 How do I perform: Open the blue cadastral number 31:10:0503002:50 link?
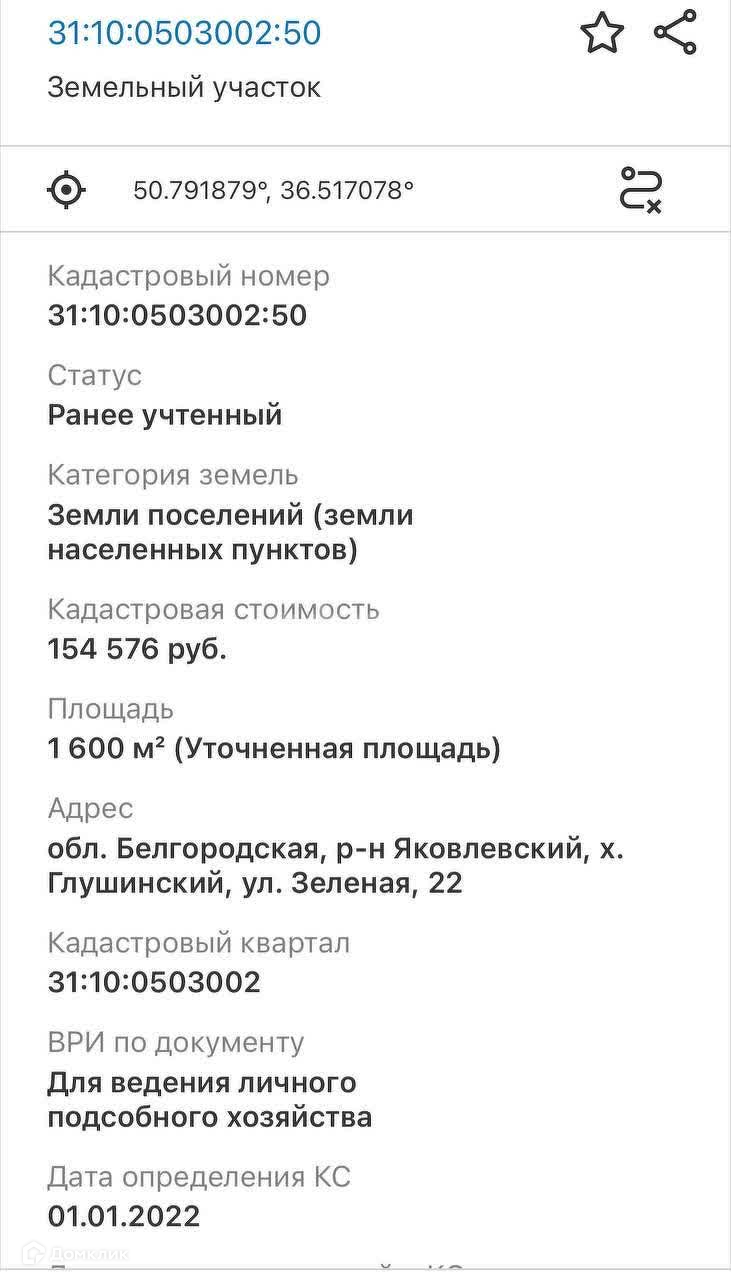pos(185,33)
